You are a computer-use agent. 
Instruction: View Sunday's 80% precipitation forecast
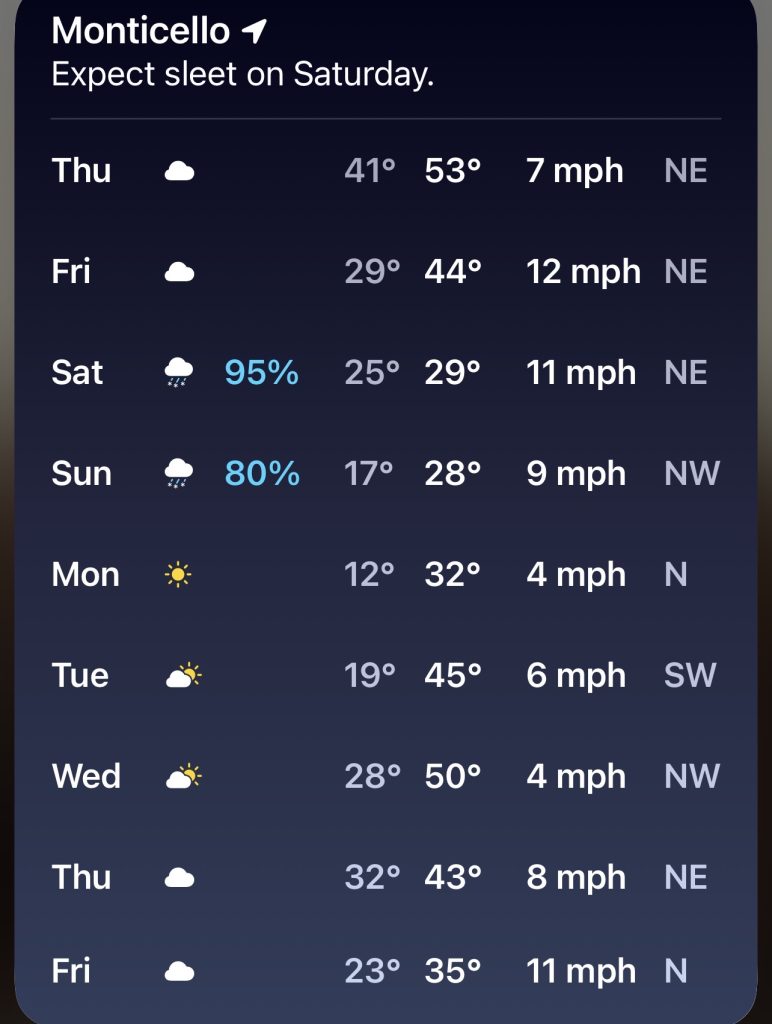point(385,474)
